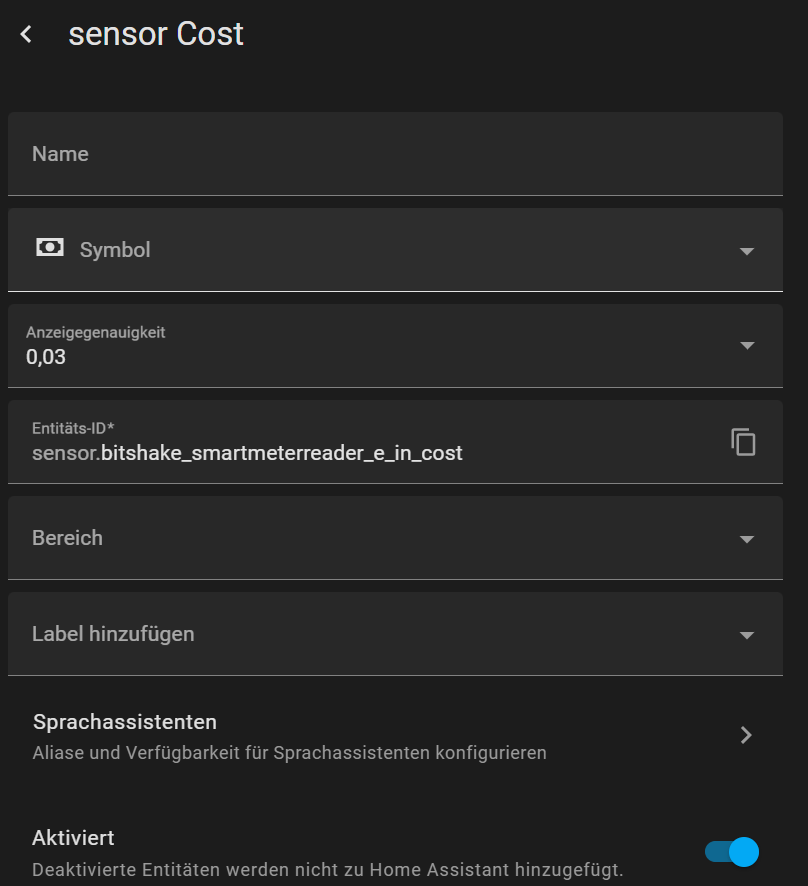Open the Bereich dropdown

pyautogui.click(x=395, y=538)
